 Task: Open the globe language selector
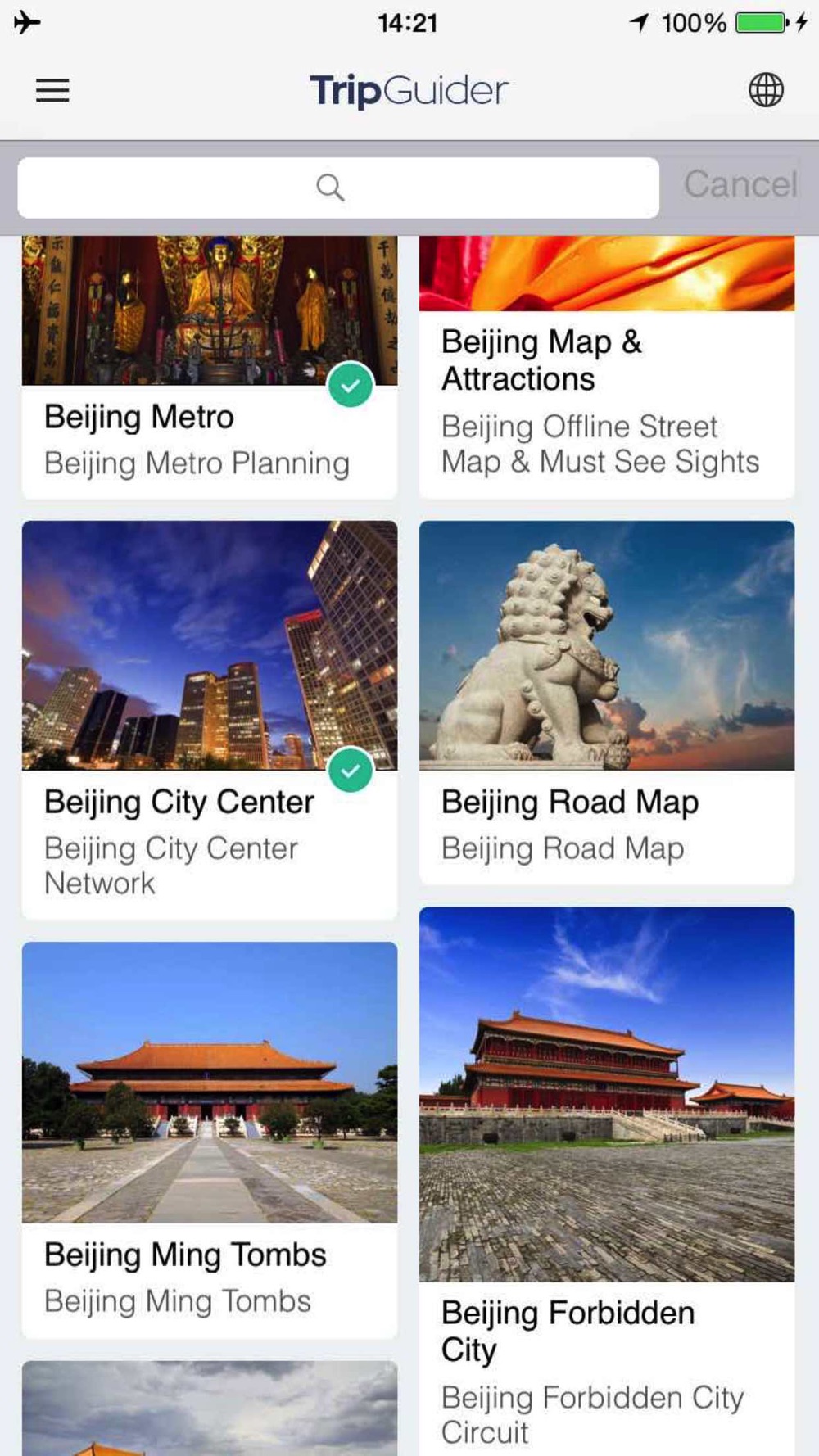click(x=766, y=90)
